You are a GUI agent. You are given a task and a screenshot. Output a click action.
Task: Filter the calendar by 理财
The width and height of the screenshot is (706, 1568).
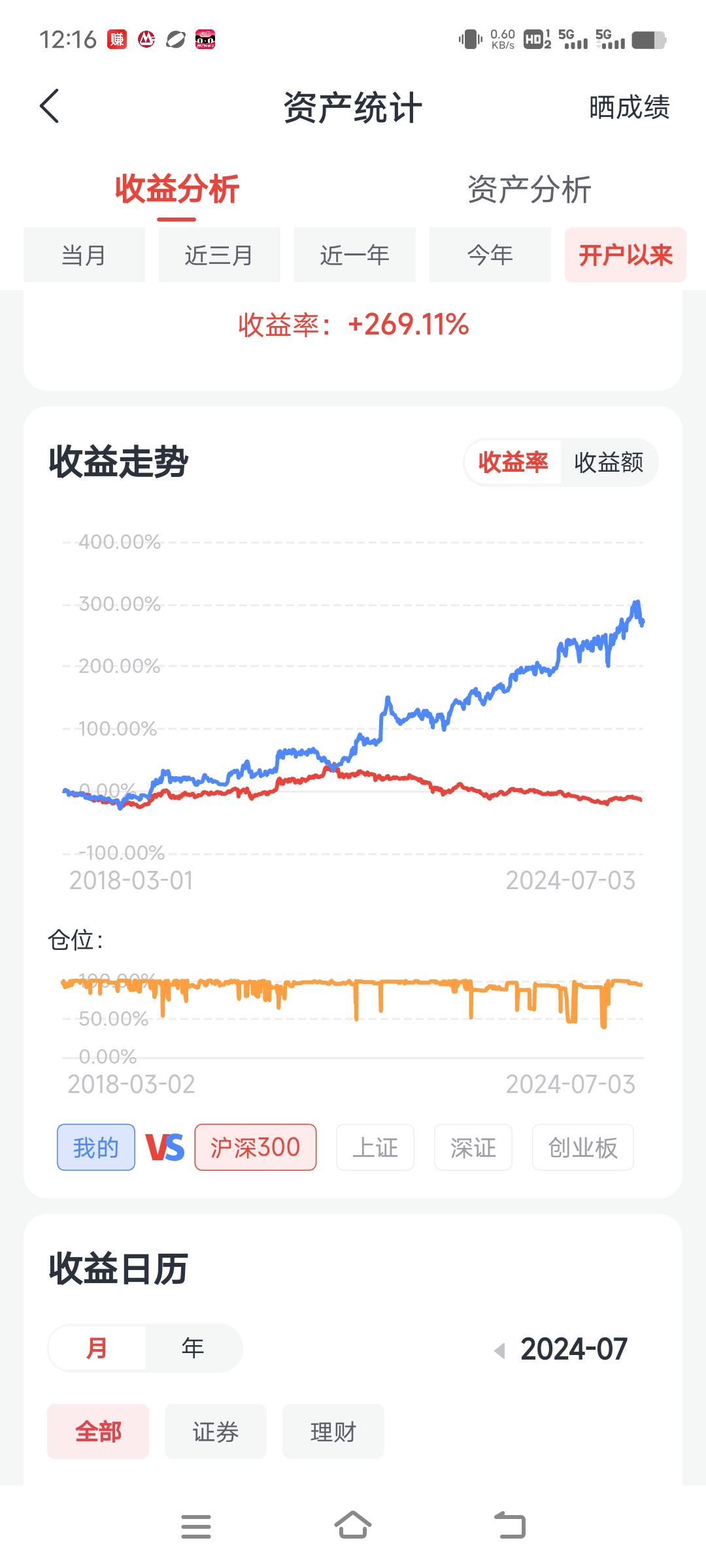(333, 1431)
